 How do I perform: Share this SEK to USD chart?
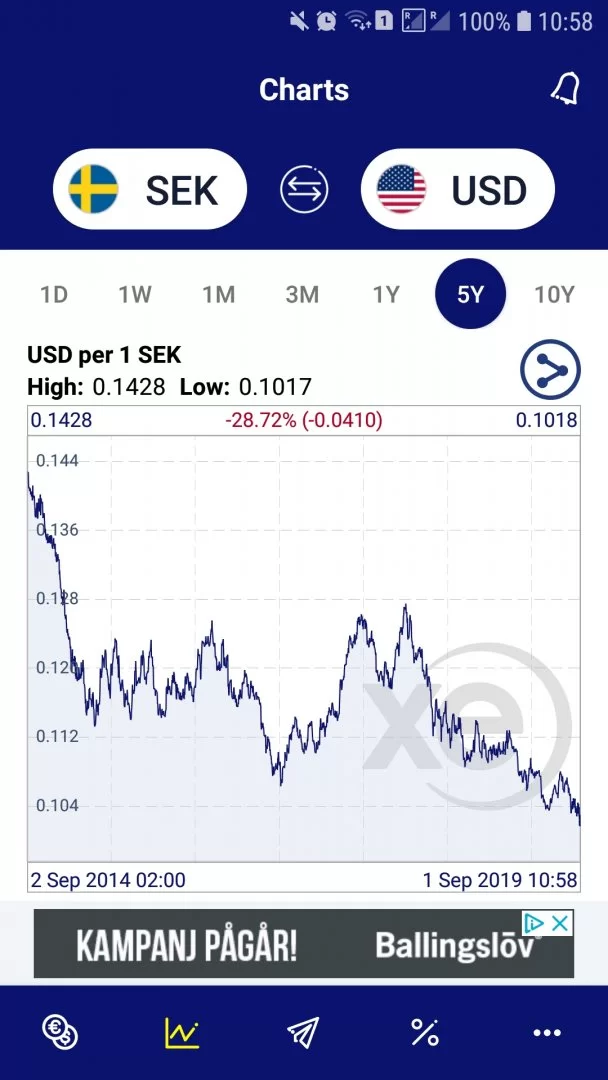pos(550,371)
